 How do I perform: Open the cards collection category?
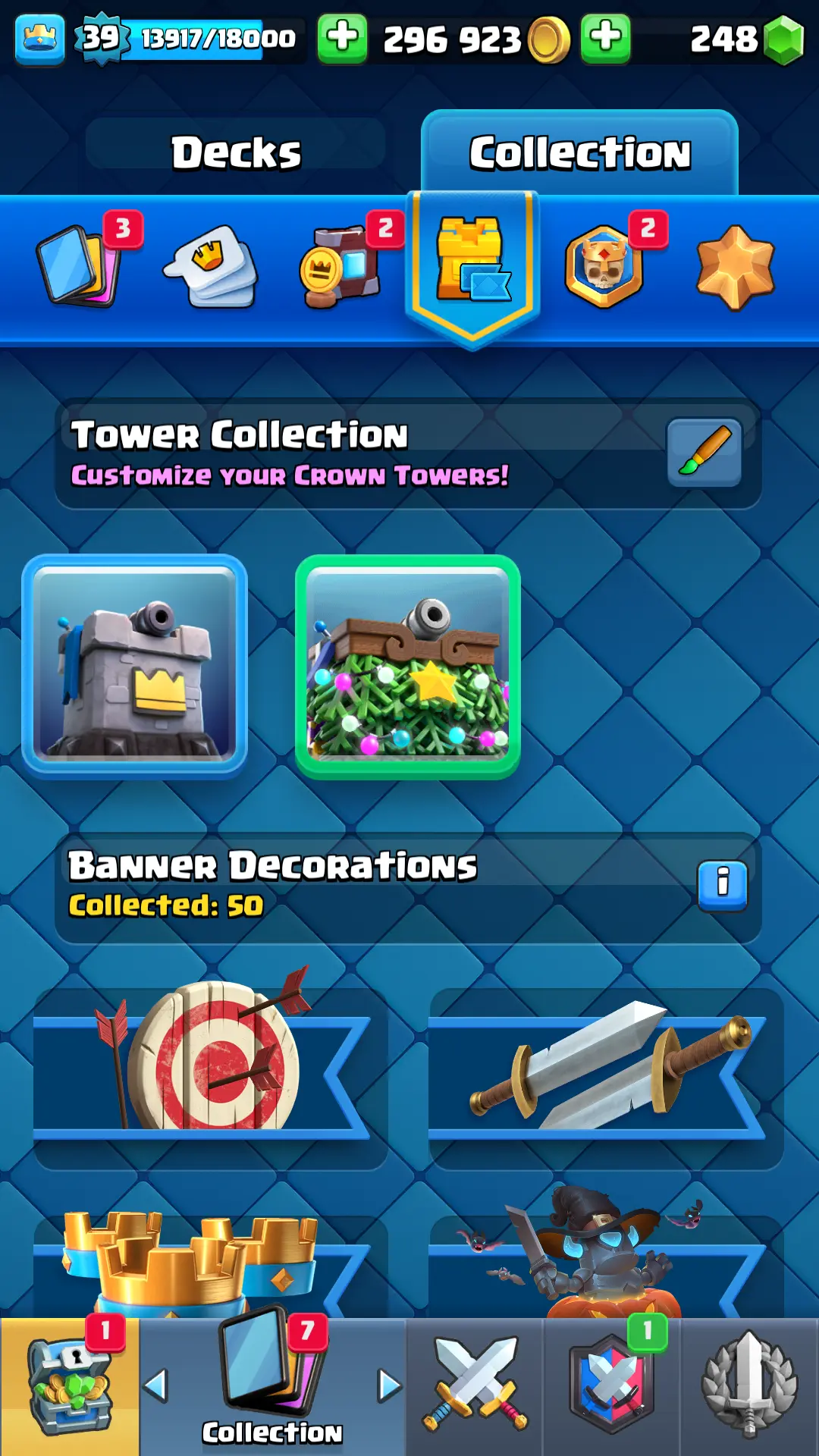click(80, 265)
